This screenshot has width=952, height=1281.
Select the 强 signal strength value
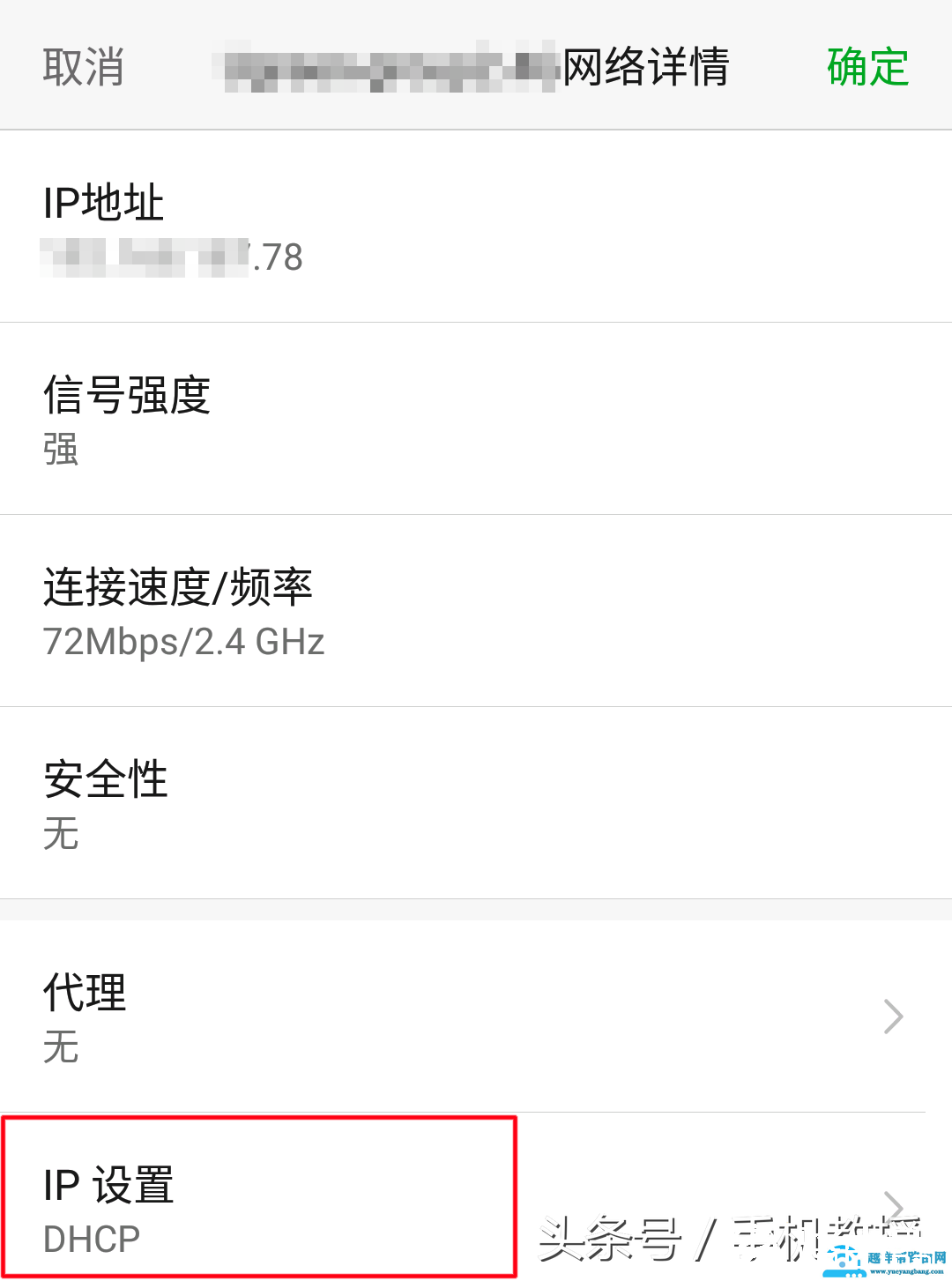pyautogui.click(x=60, y=451)
